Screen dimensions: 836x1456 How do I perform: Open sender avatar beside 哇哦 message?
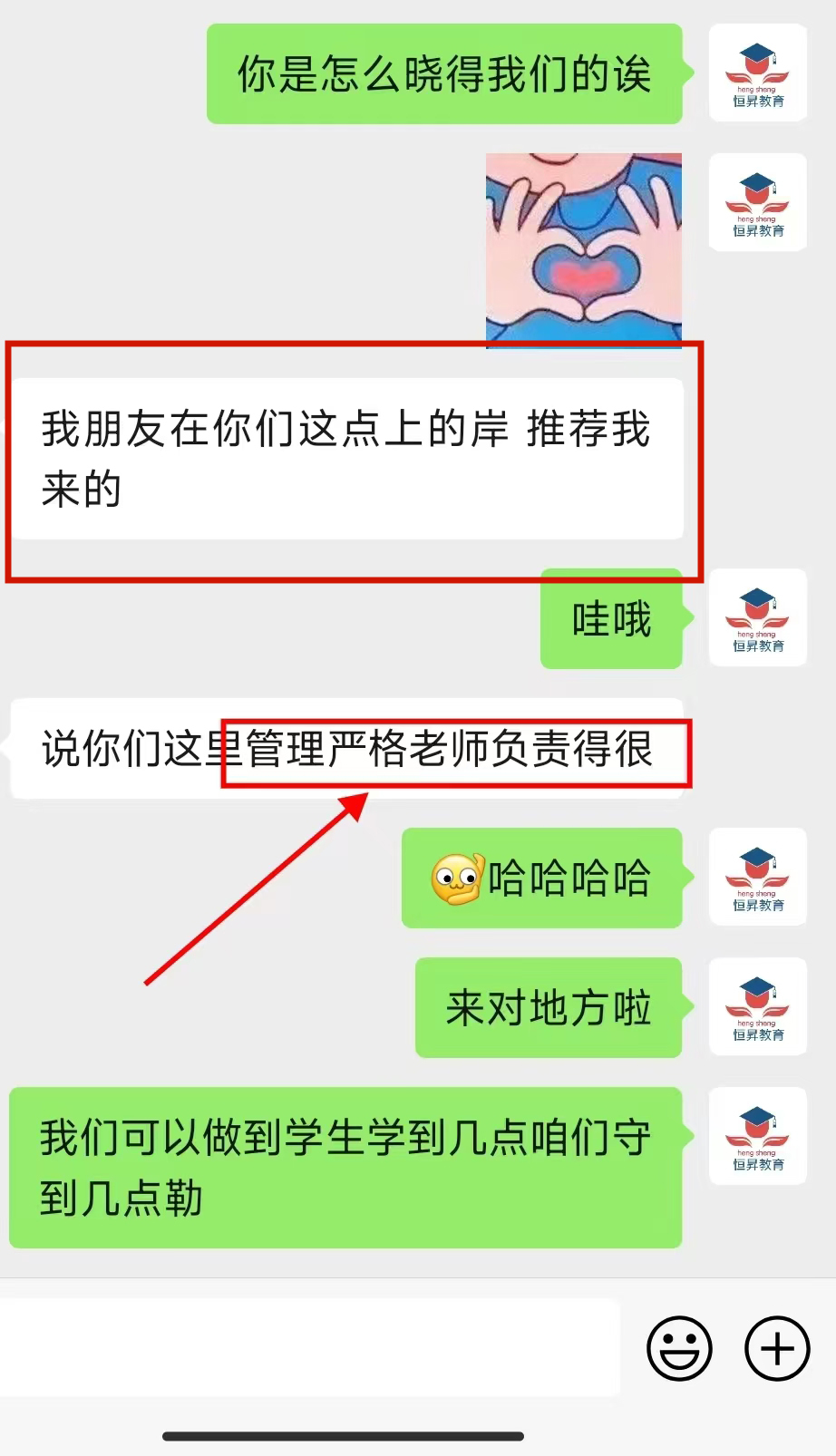[x=757, y=618]
